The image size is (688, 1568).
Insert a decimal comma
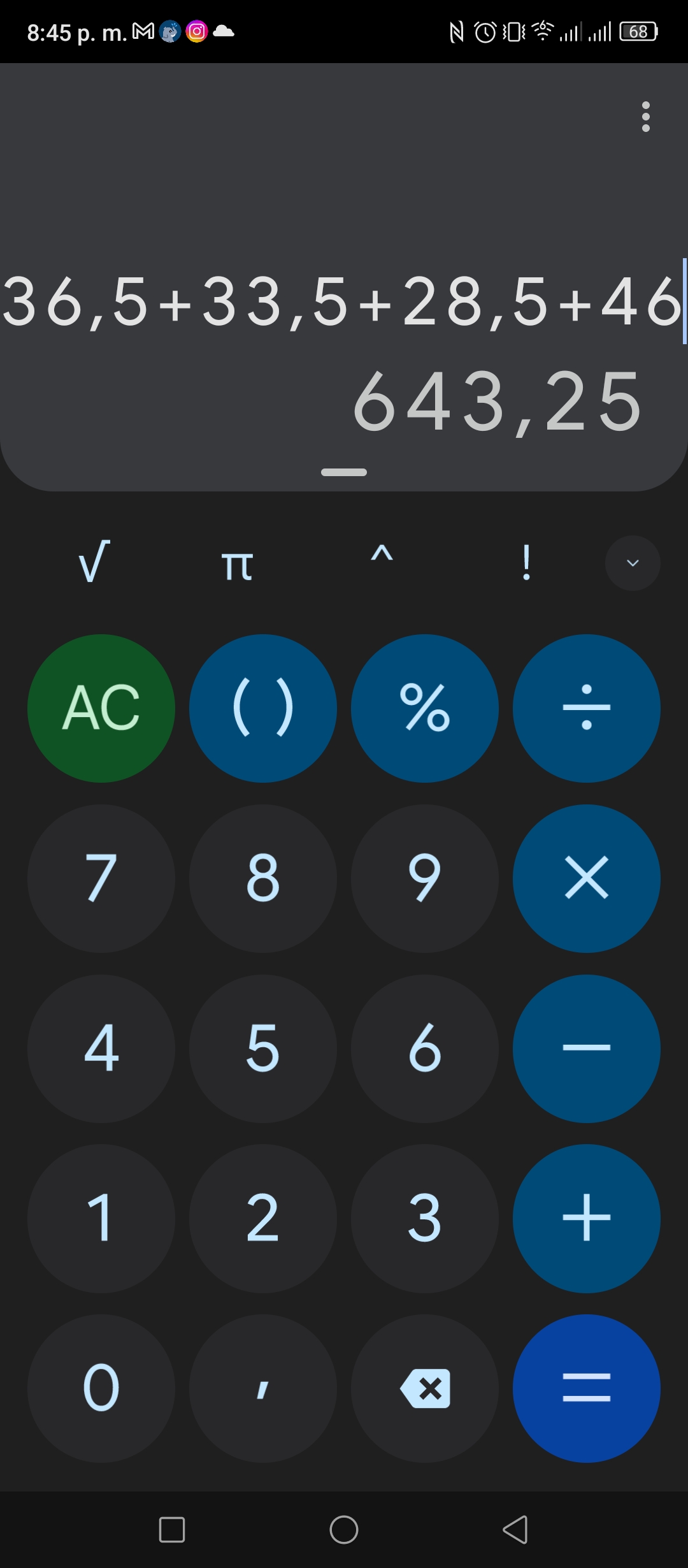tap(263, 1389)
